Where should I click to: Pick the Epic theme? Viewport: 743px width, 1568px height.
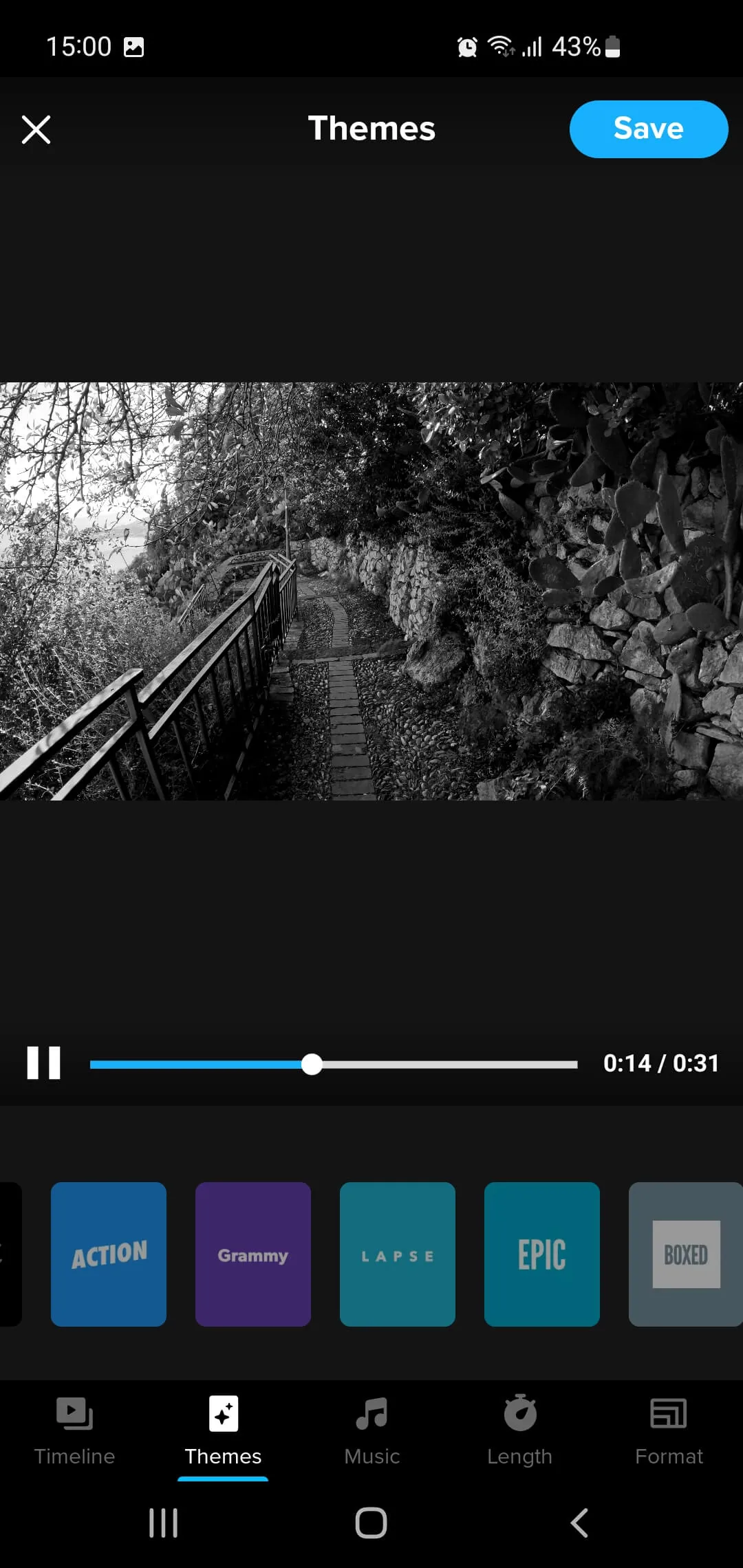[x=542, y=1254]
